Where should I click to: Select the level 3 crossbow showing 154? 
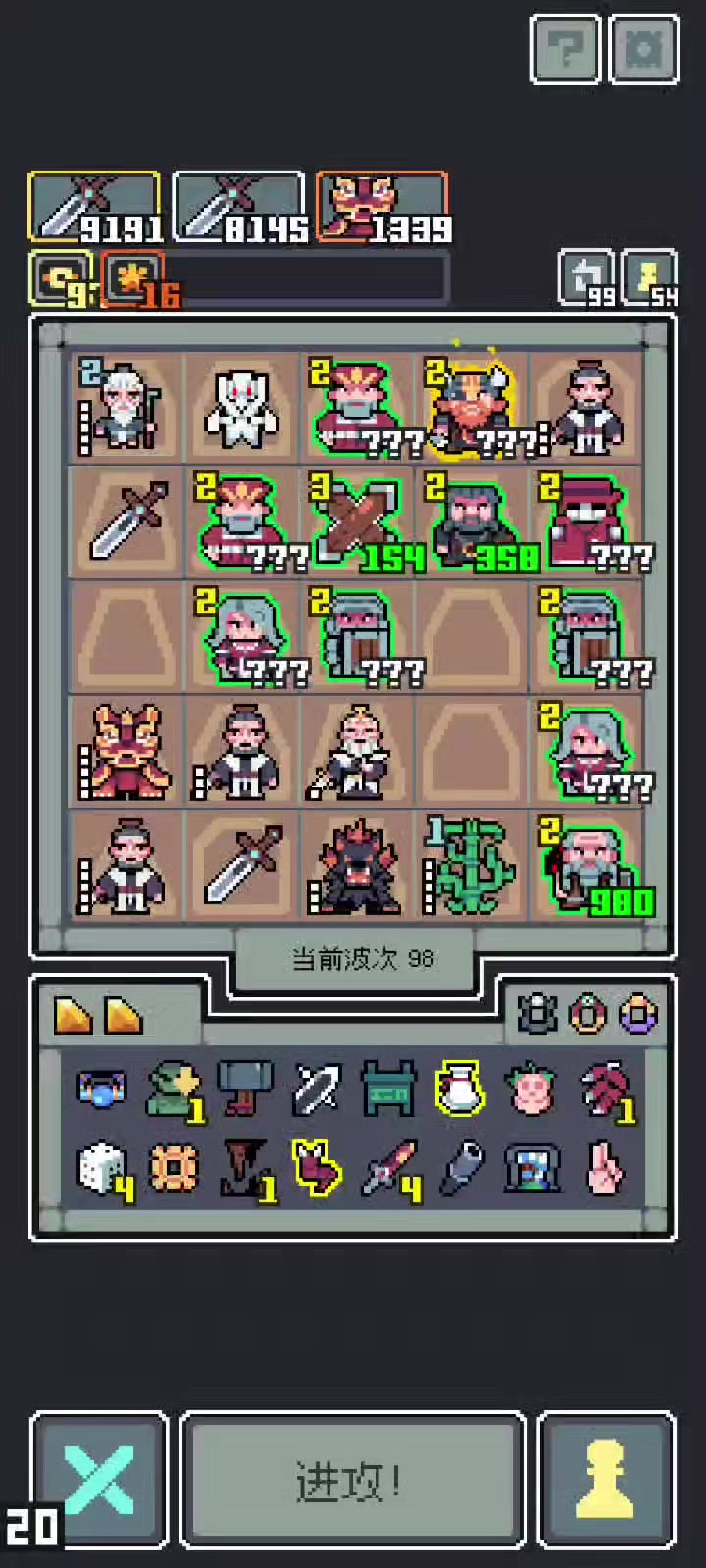[x=357, y=521]
